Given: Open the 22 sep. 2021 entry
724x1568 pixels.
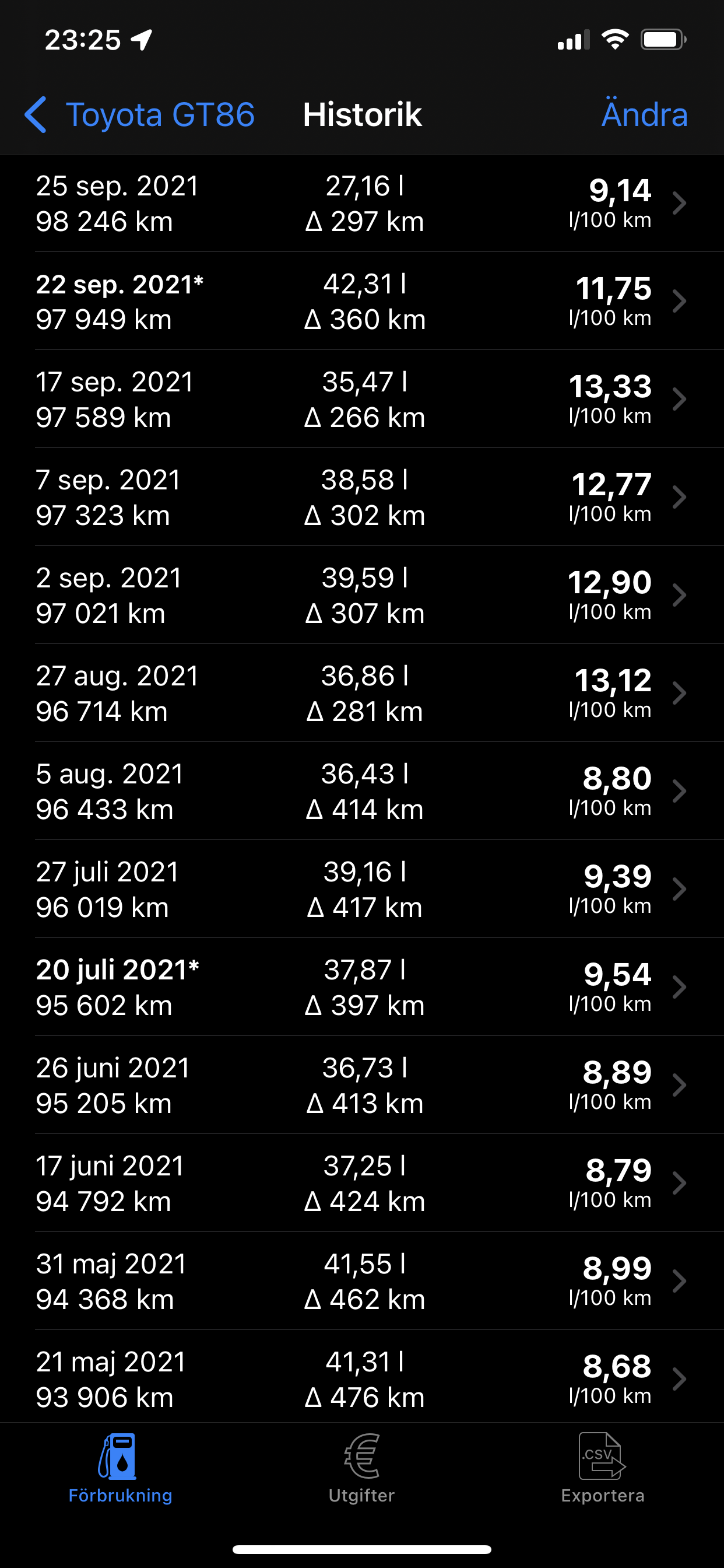Looking at the screenshot, I should 362,302.
